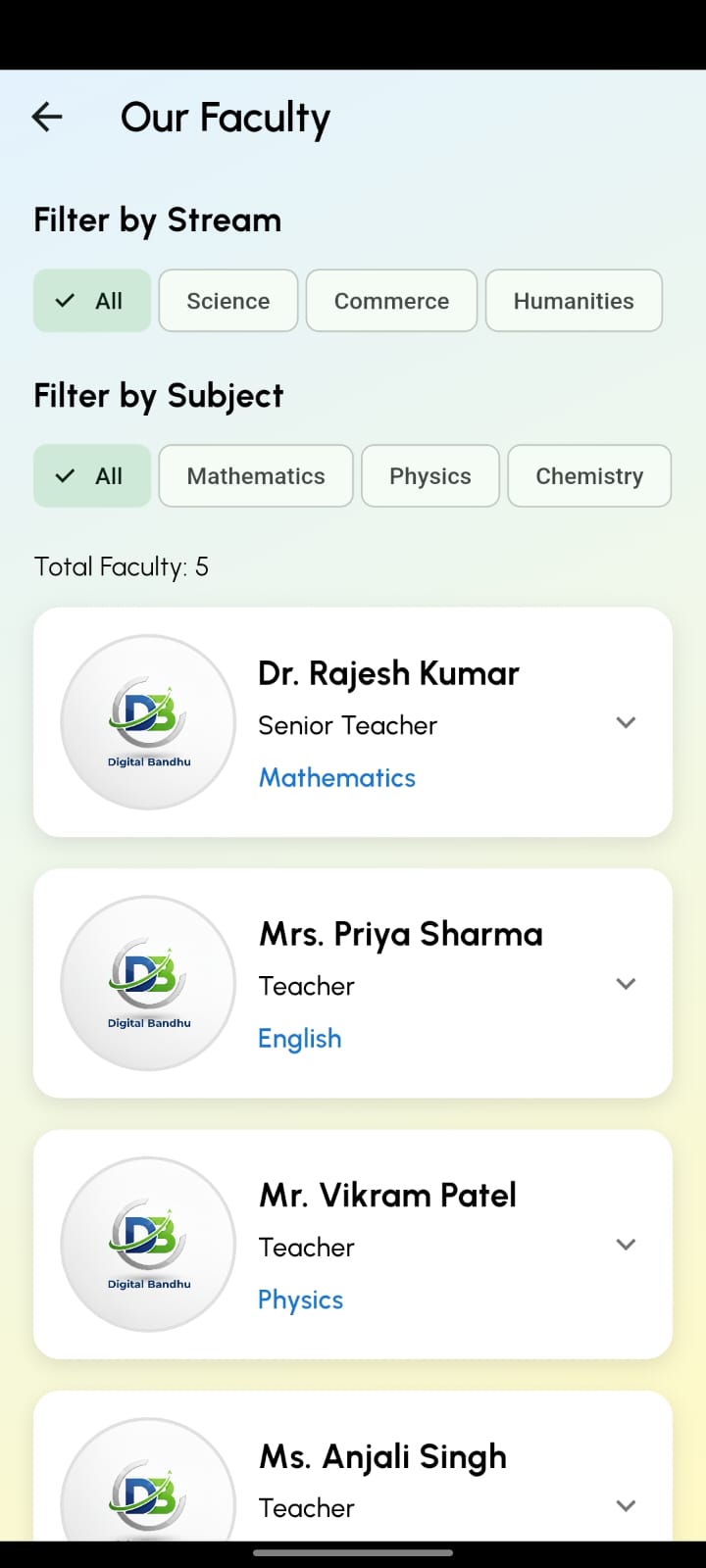Expand Mrs. Priya Sharma's card
706x1568 pixels.
pyautogui.click(x=626, y=983)
